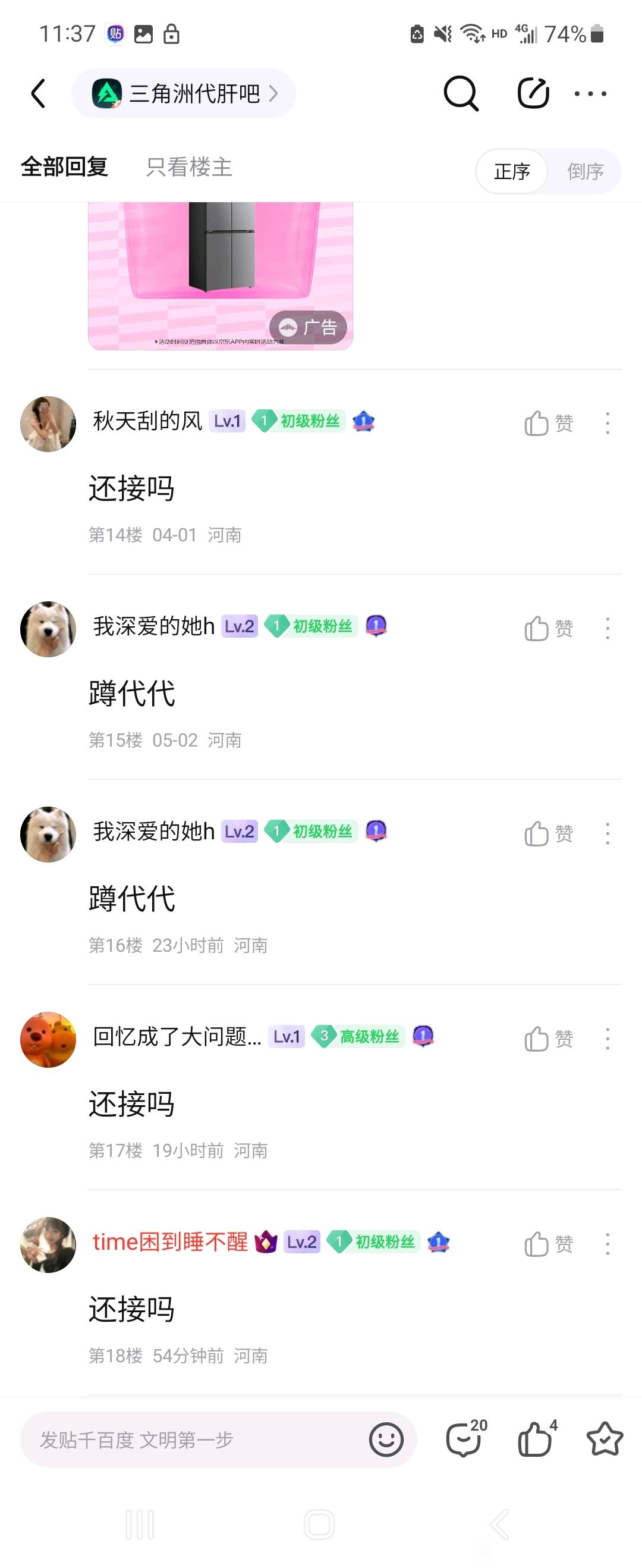View time困到睡不醒's profile avatar
Image resolution: width=642 pixels, height=1568 pixels.
click(x=48, y=1244)
